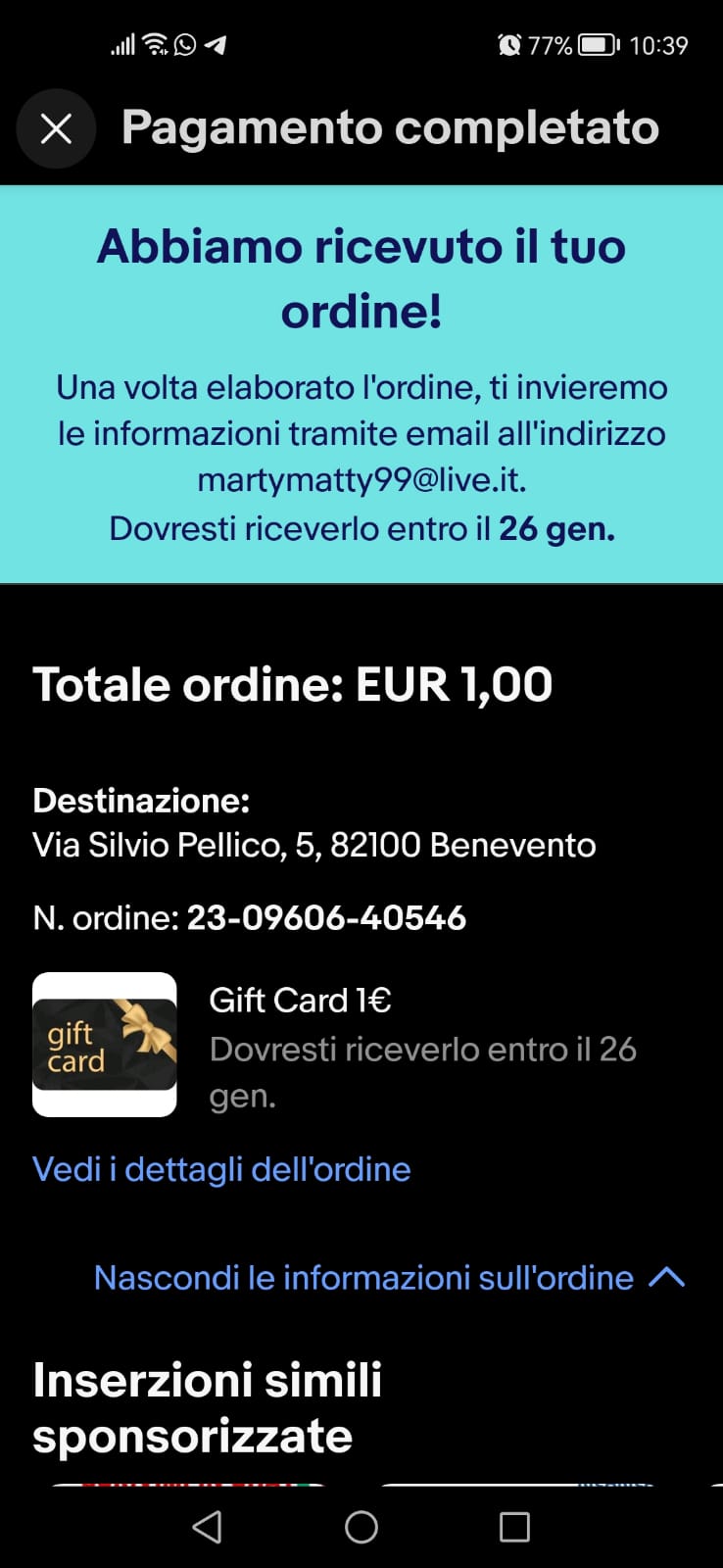The height and width of the screenshot is (1568, 723).
Task: Go back with system back button
Action: (x=207, y=1527)
